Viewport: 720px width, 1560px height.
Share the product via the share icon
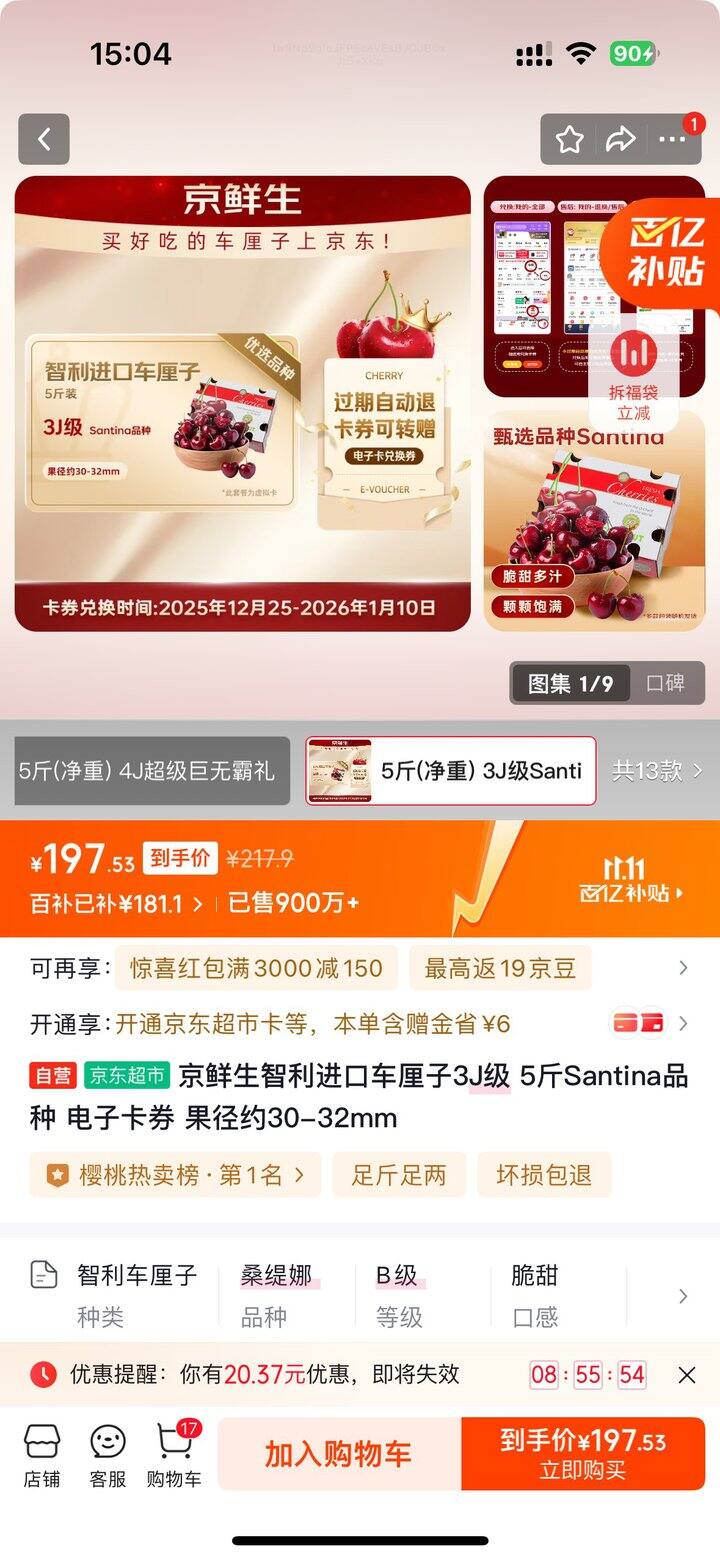(x=622, y=140)
